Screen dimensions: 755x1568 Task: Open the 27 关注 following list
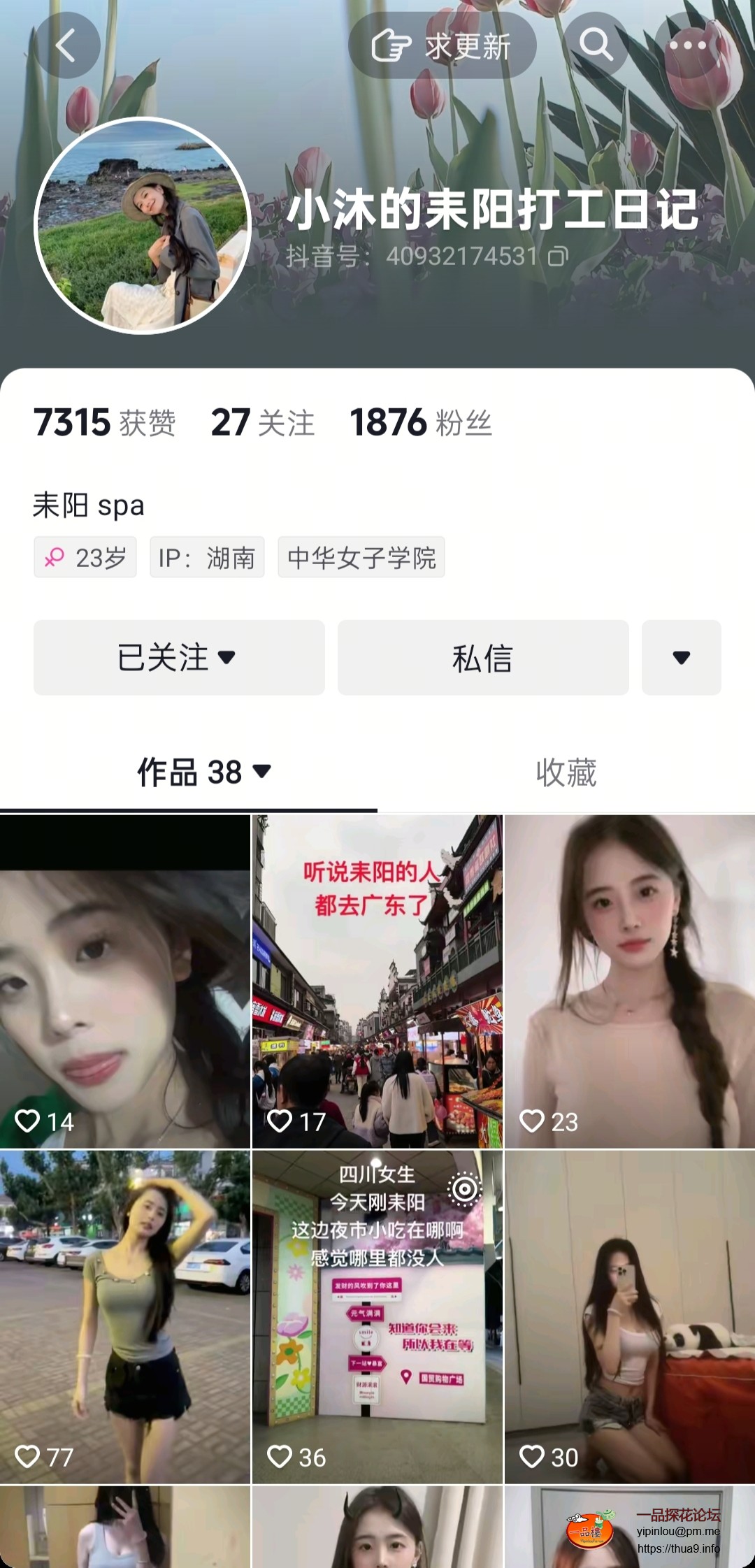point(262,423)
